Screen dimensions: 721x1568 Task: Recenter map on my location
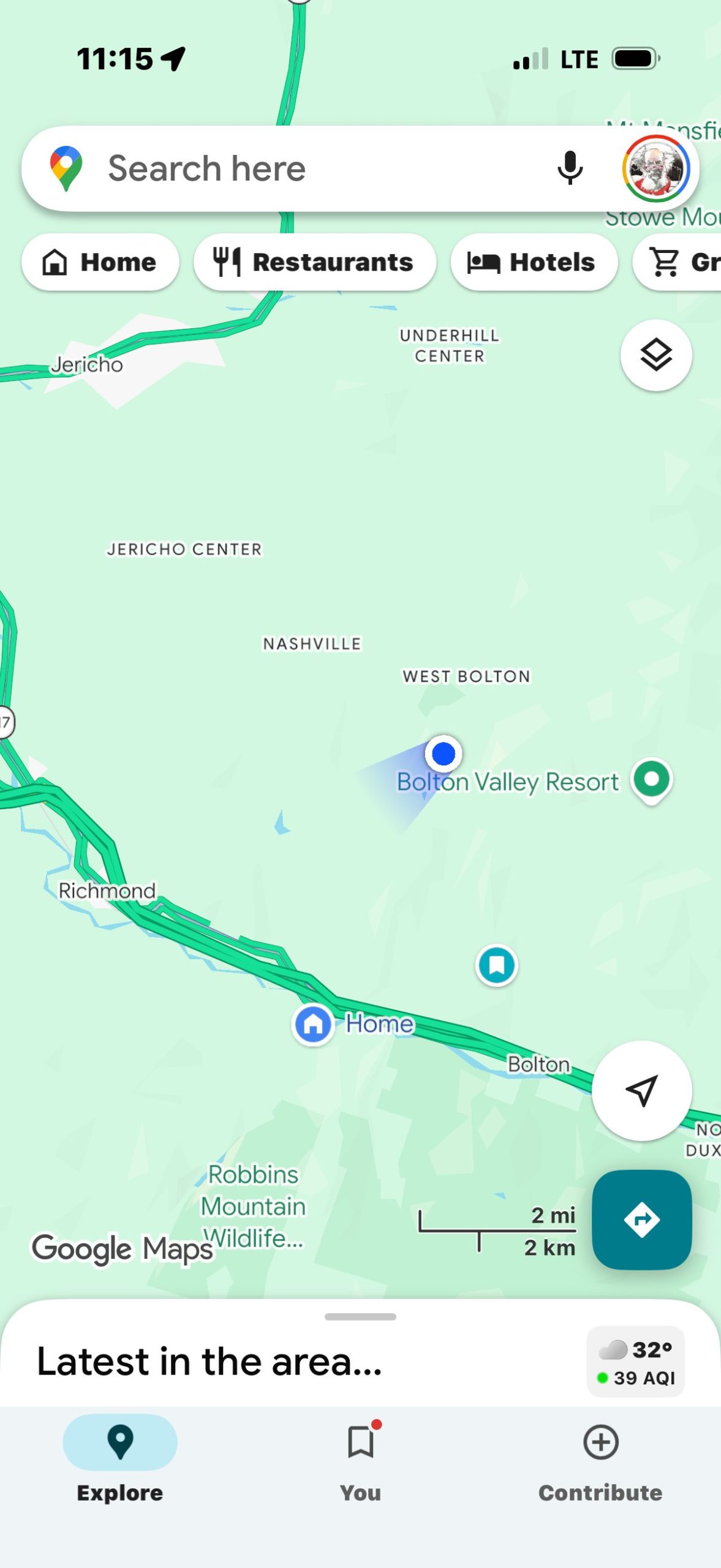coord(641,1090)
